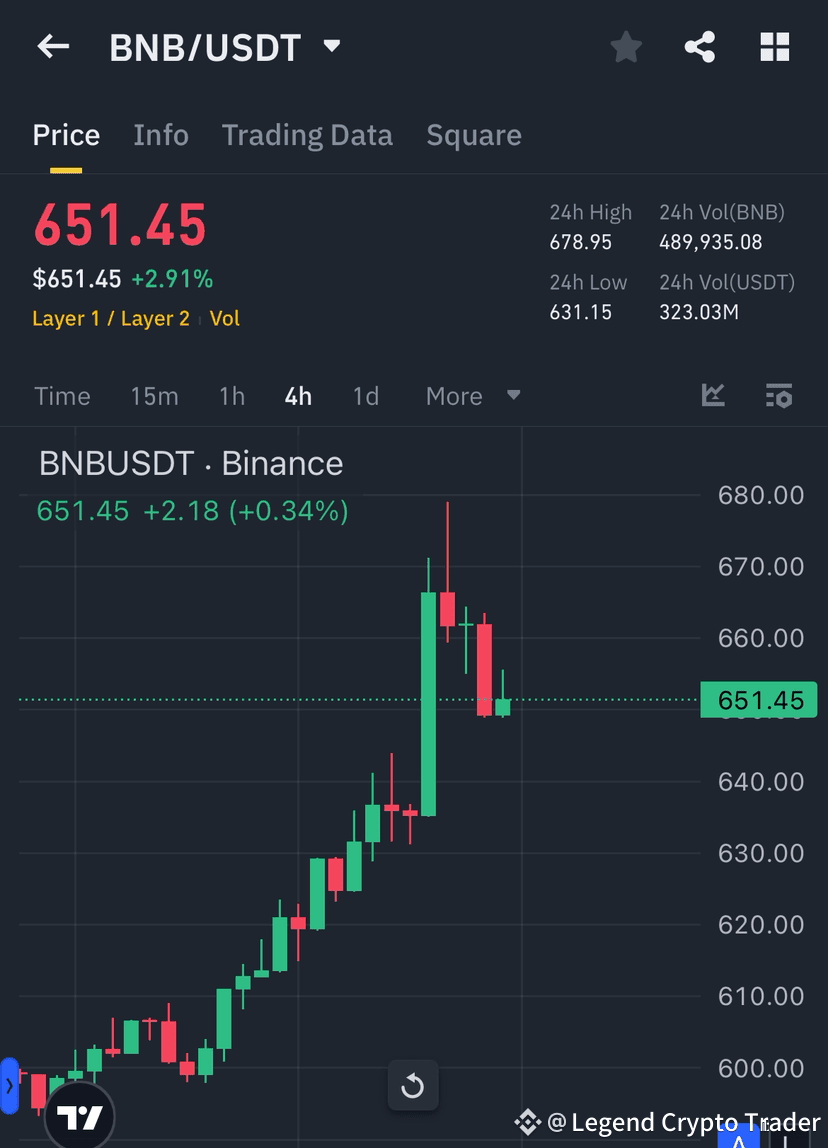The height and width of the screenshot is (1148, 828).
Task: Open the trading pair dropdown arrow
Action: (x=331, y=46)
